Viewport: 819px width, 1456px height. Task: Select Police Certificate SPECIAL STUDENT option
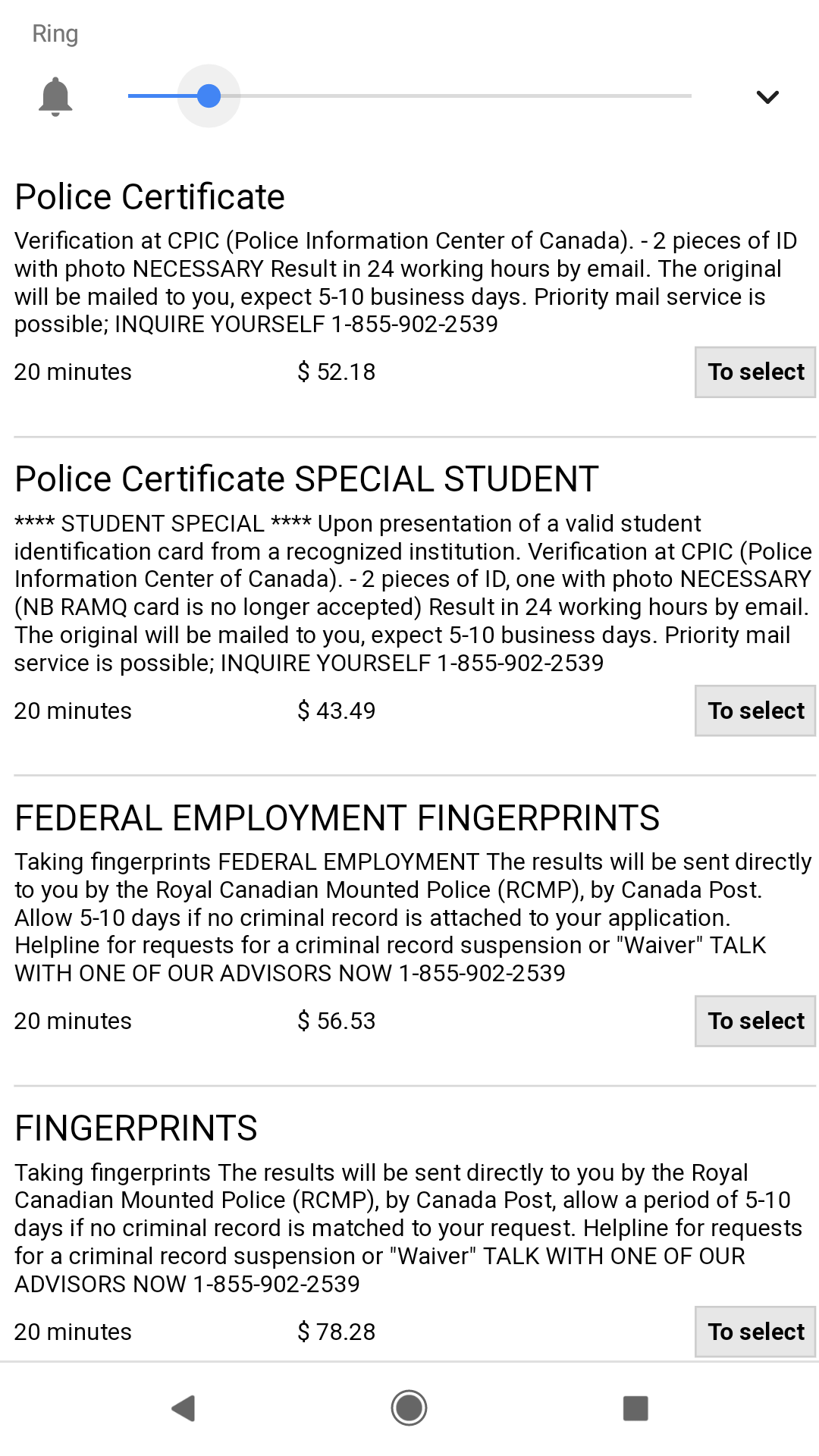pos(755,711)
